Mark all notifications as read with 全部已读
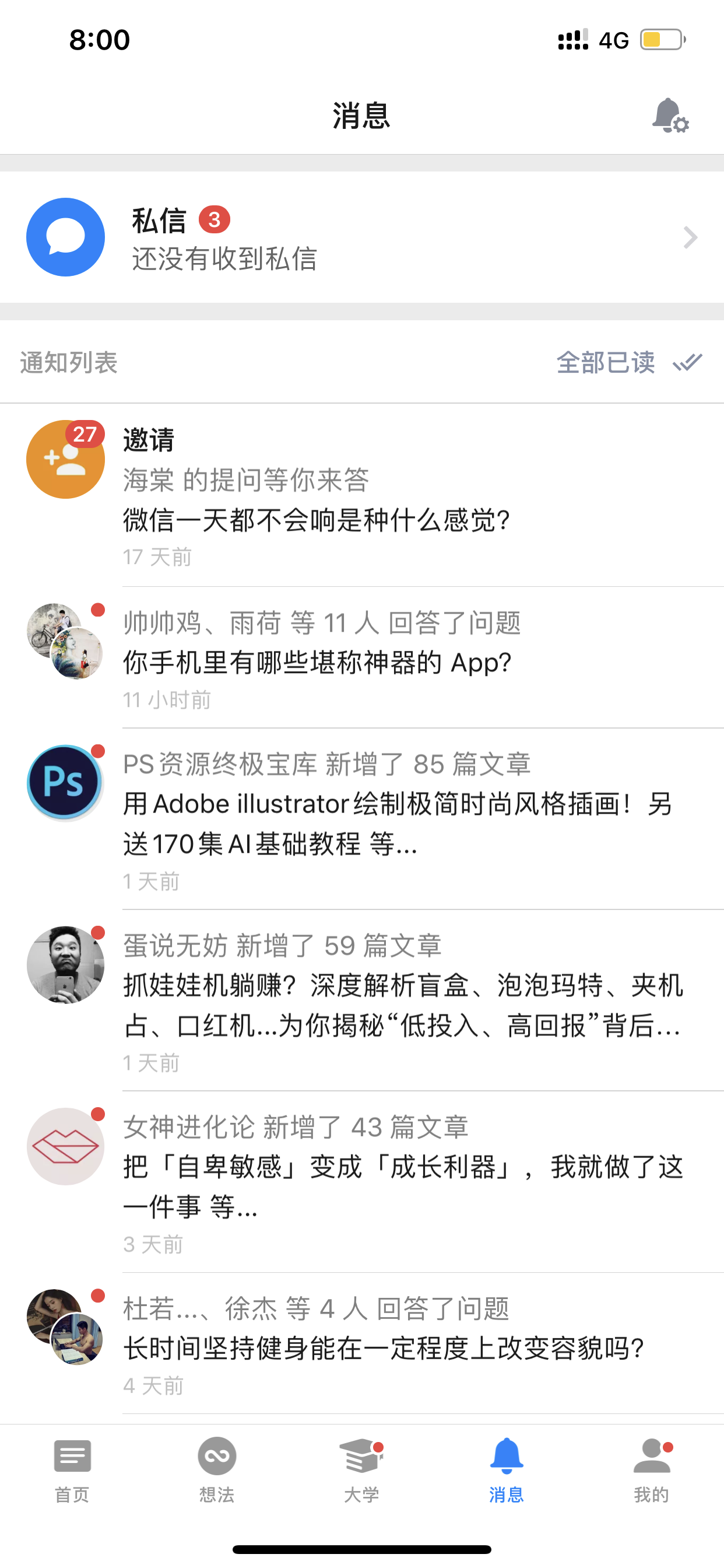Viewport: 724px width, 1568px height. tap(629, 363)
